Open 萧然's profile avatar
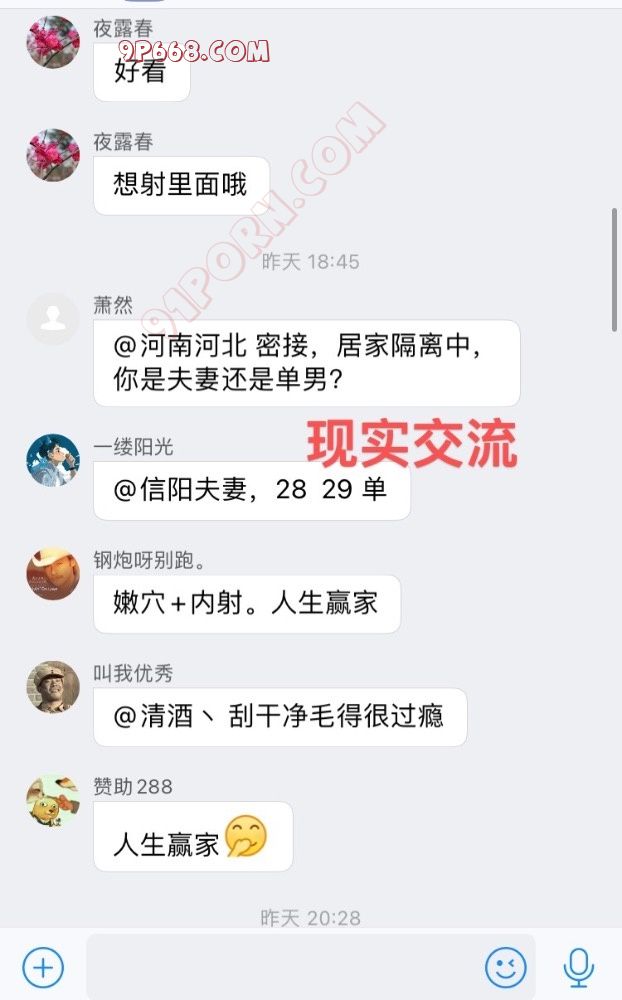622x1000 pixels. pos(52,319)
